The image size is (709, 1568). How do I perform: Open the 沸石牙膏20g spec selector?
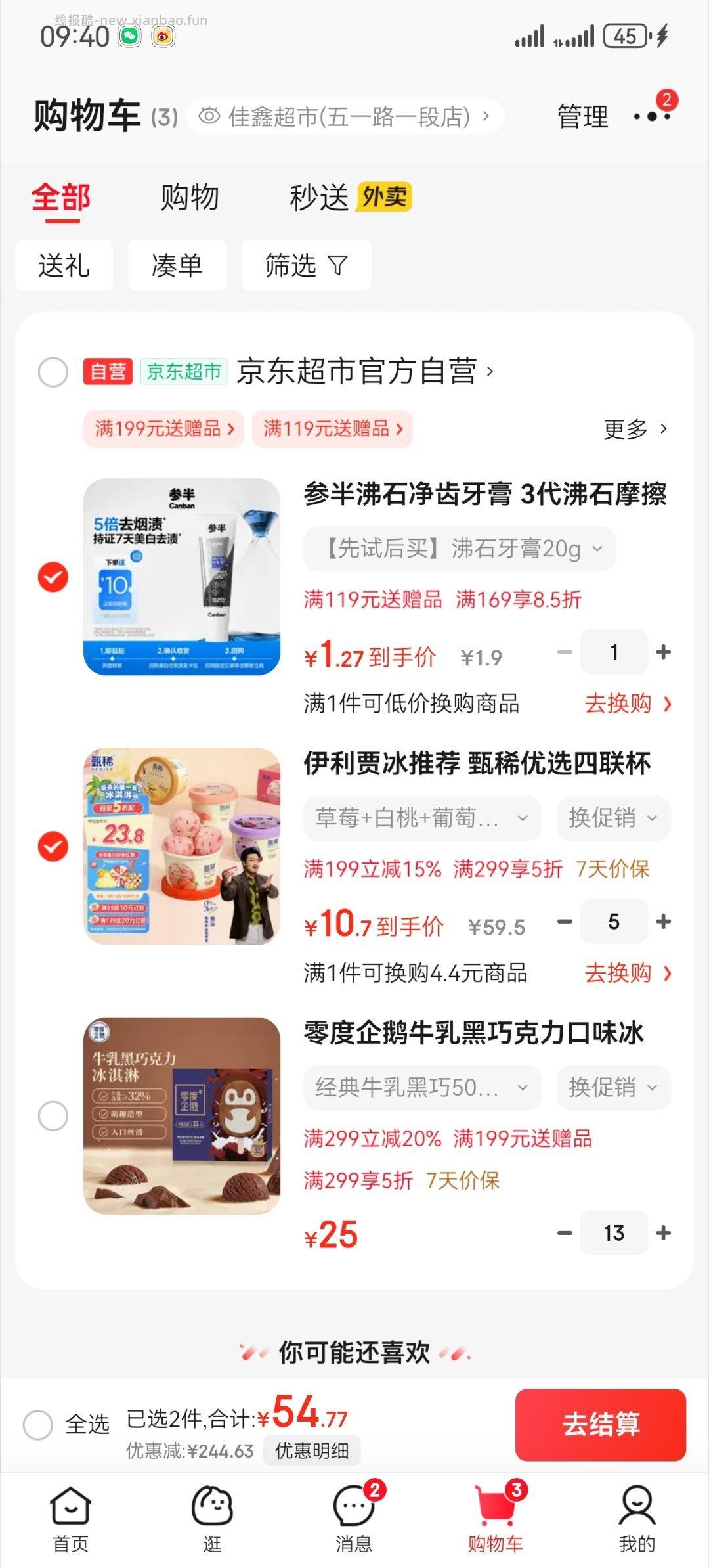[460, 548]
